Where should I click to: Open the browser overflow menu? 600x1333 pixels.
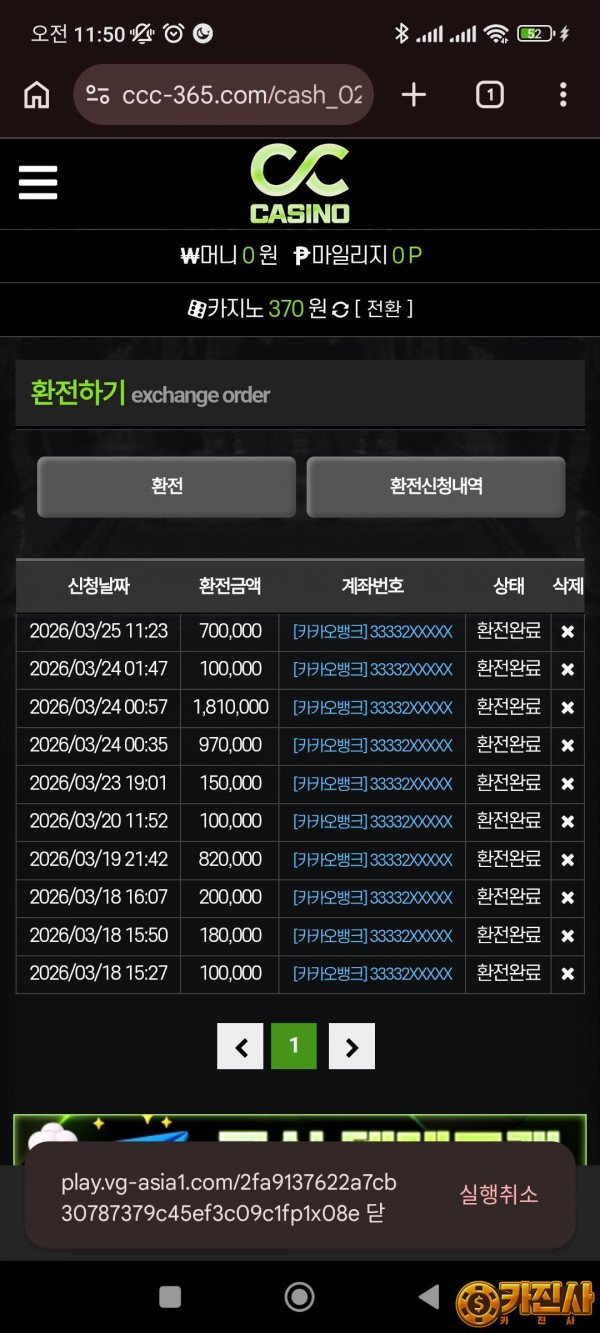pyautogui.click(x=563, y=95)
